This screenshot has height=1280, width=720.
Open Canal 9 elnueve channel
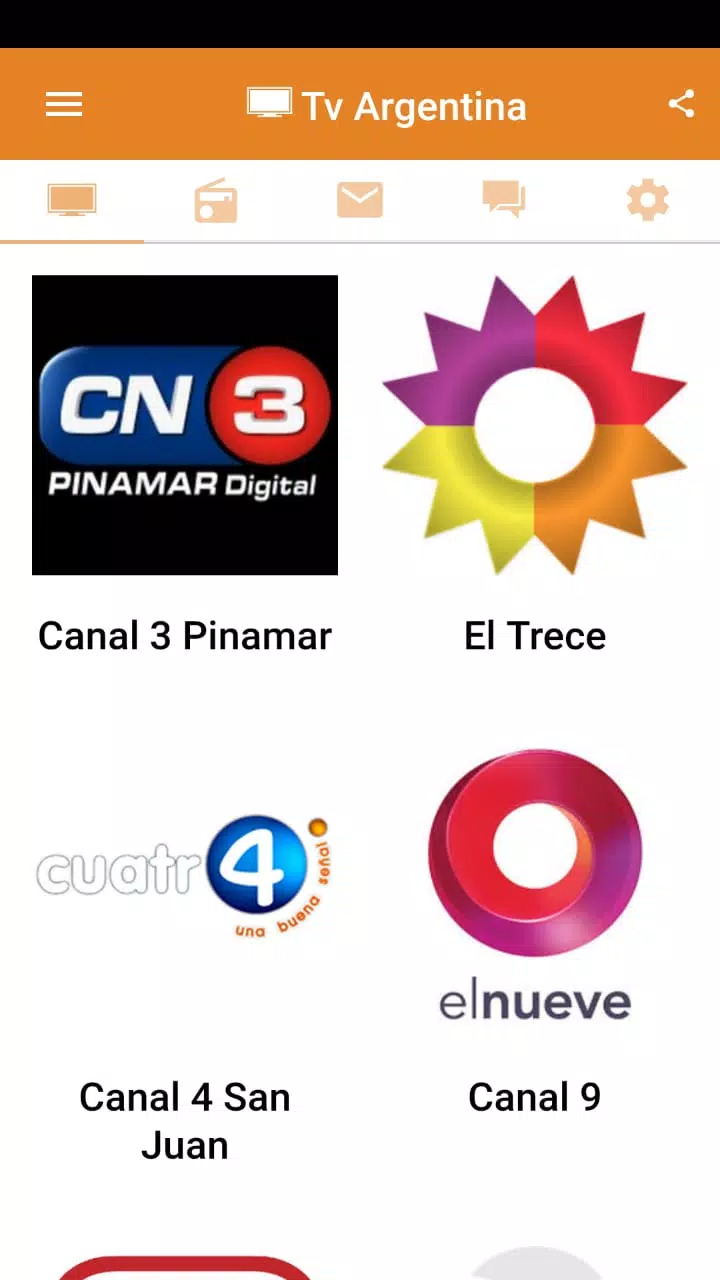click(535, 930)
